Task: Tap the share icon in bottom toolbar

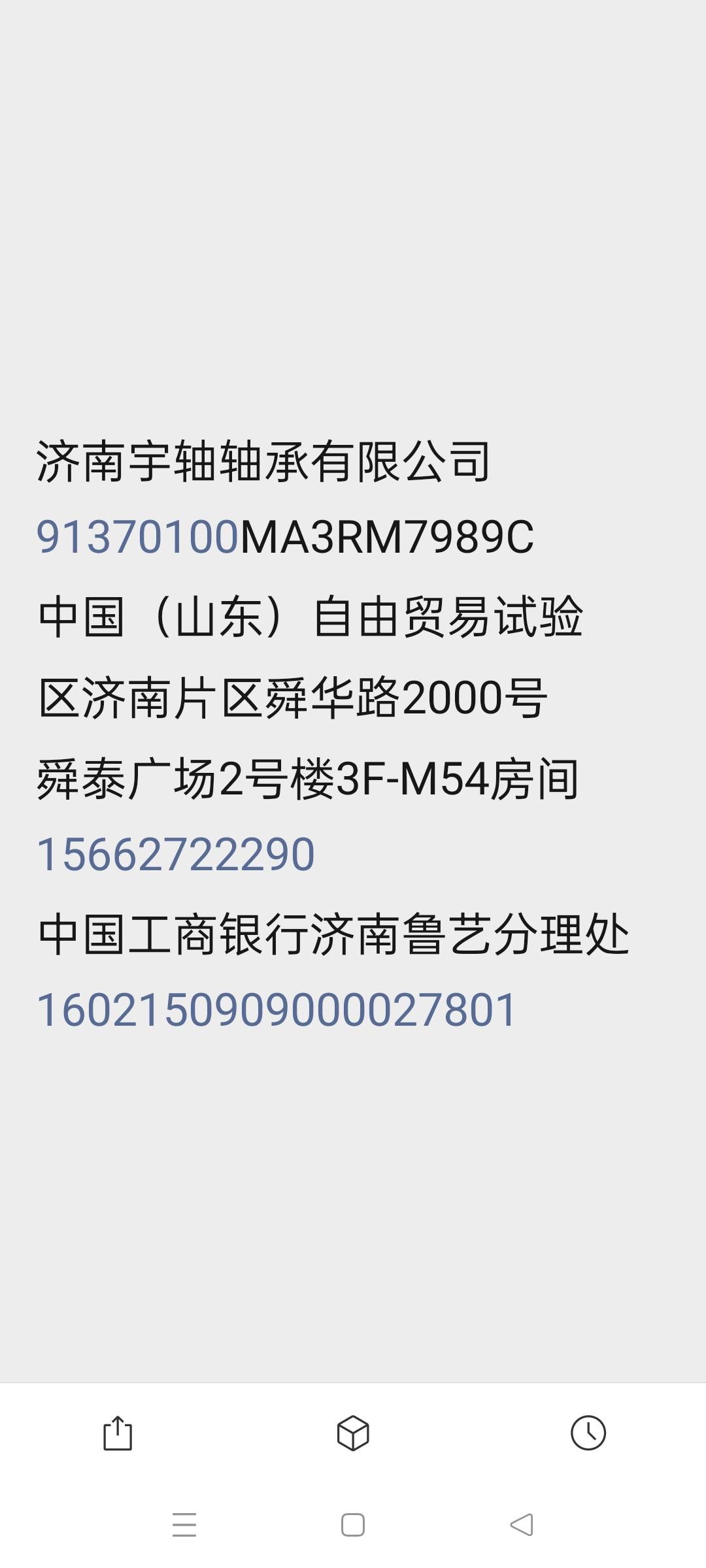Action: (x=118, y=1433)
